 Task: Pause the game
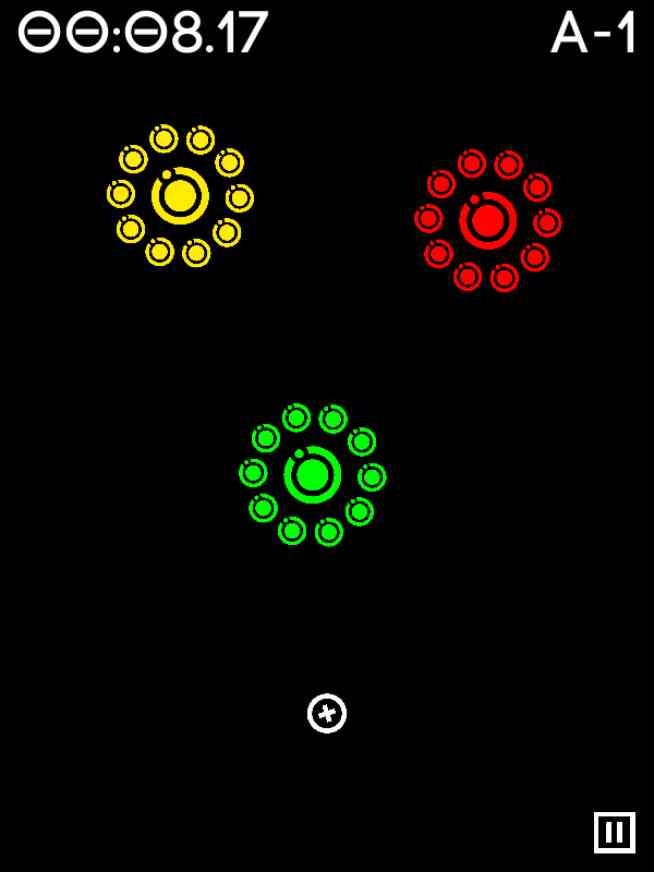pyautogui.click(x=615, y=832)
